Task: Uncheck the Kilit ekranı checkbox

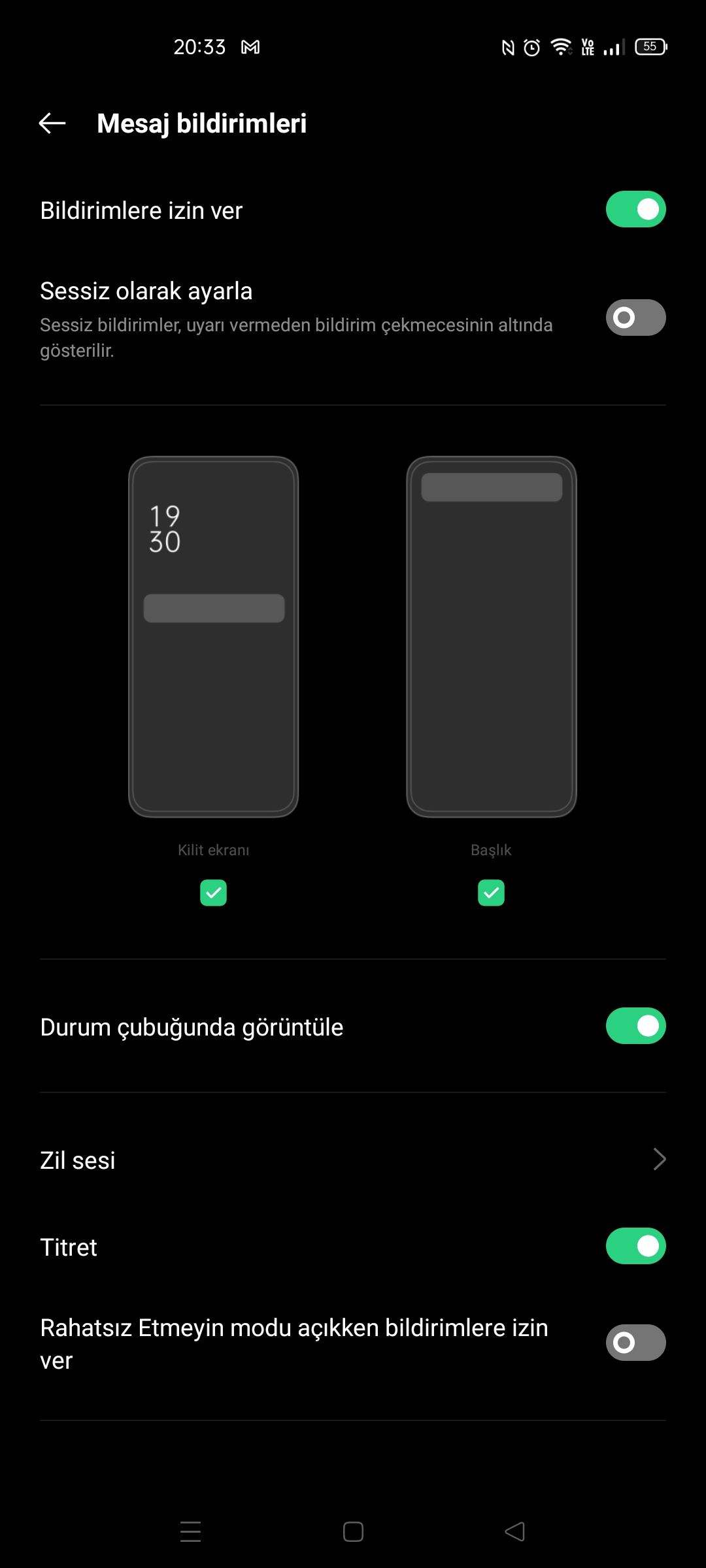Action: coord(213,892)
